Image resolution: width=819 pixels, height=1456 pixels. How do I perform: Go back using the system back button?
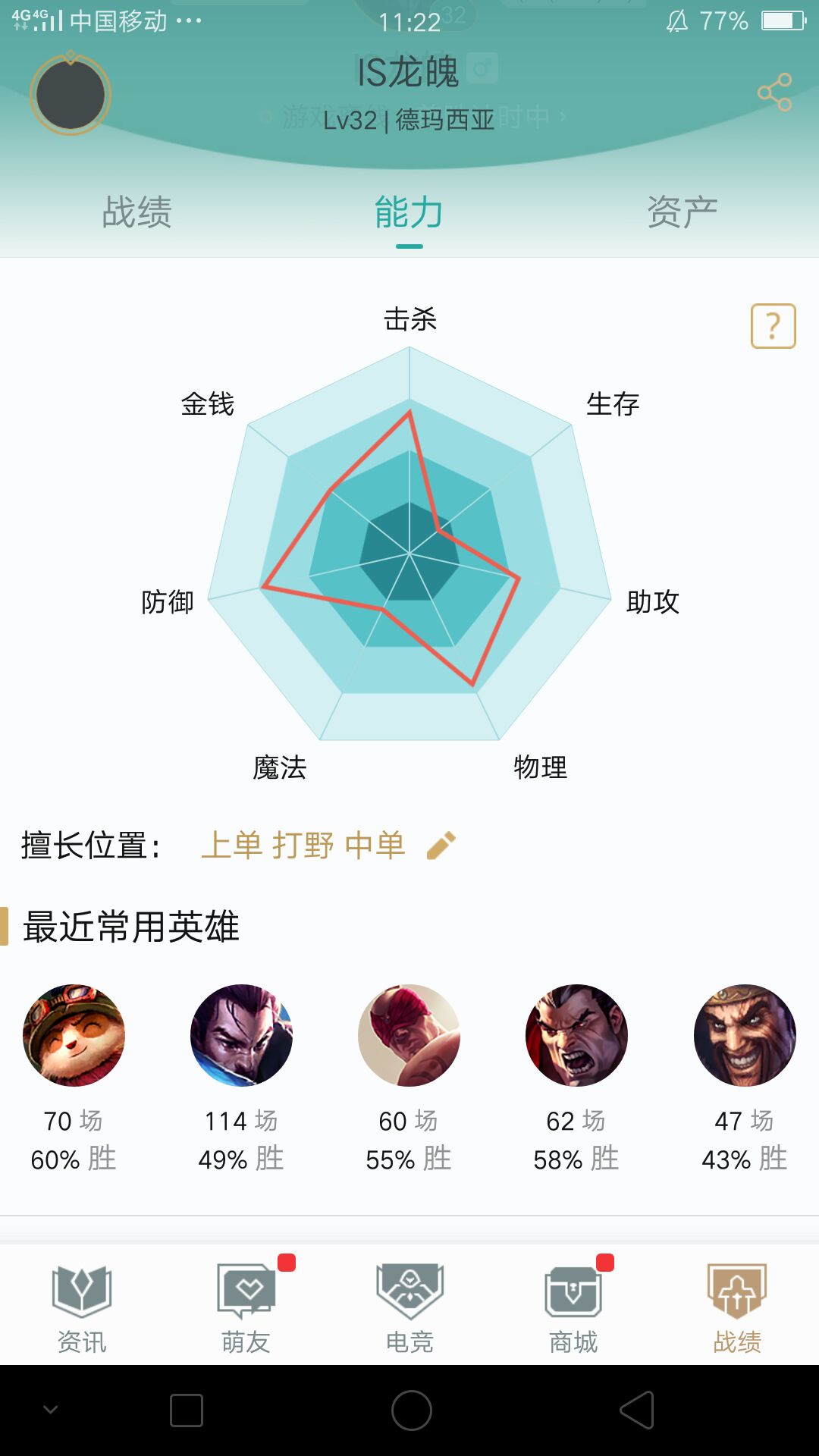click(637, 1410)
